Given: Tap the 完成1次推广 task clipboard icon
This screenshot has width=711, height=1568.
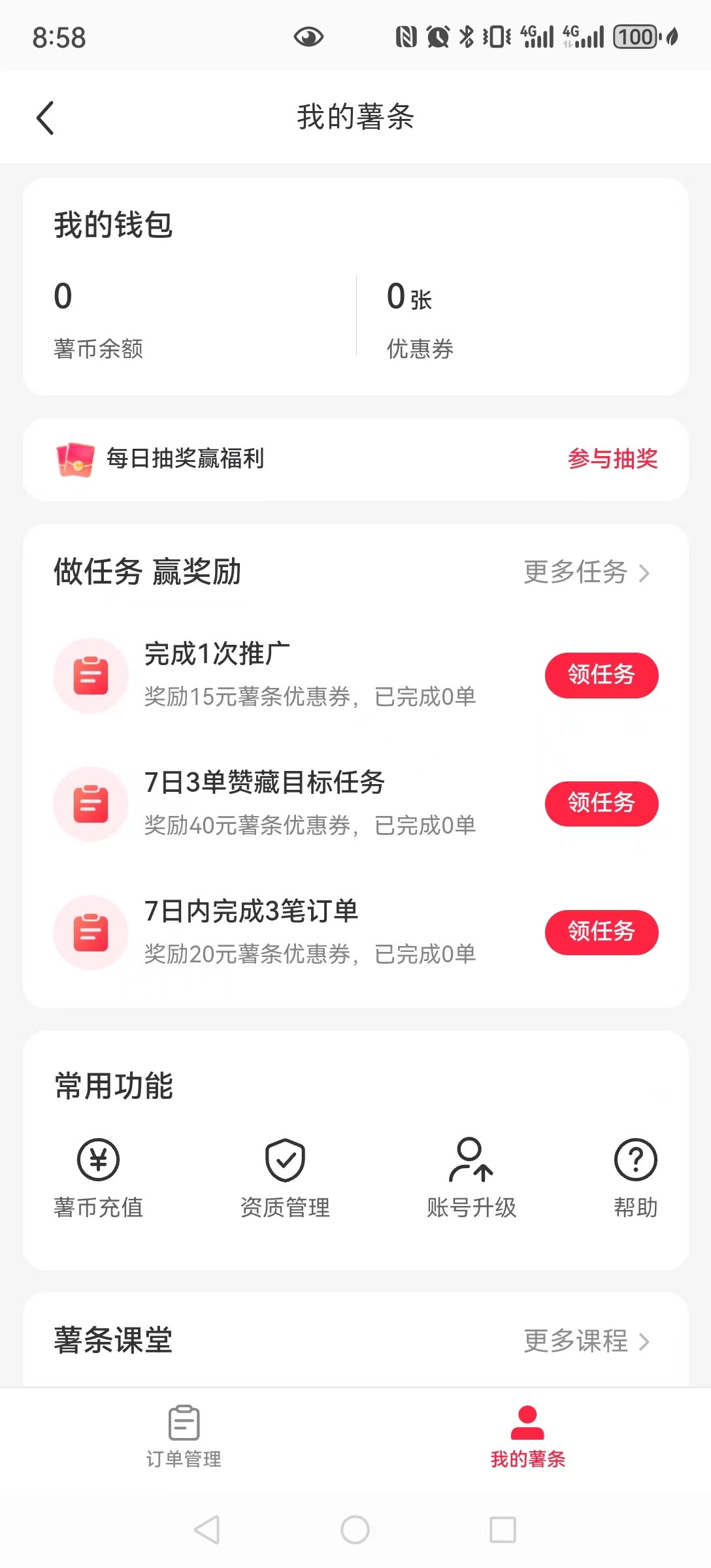Looking at the screenshot, I should (90, 676).
